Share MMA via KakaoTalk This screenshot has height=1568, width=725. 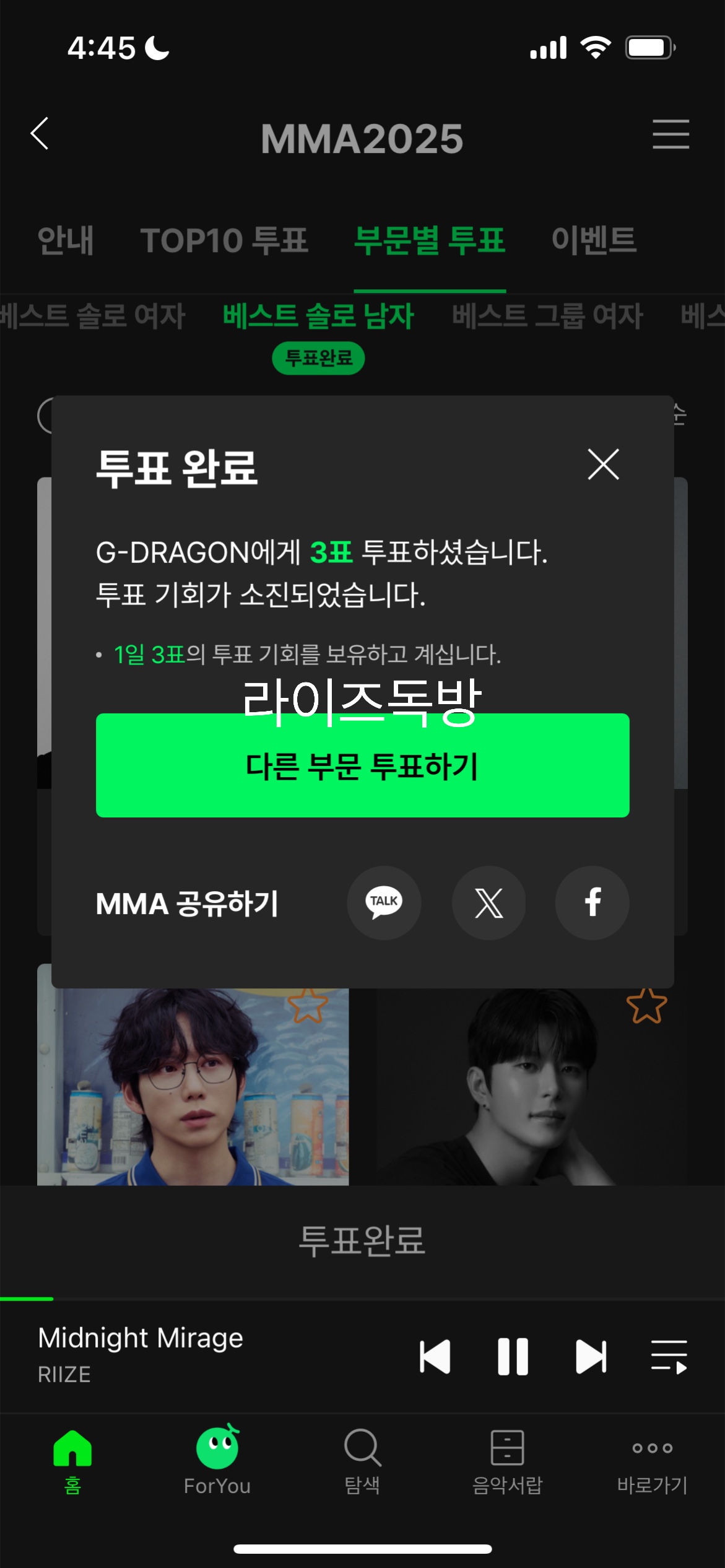point(384,902)
